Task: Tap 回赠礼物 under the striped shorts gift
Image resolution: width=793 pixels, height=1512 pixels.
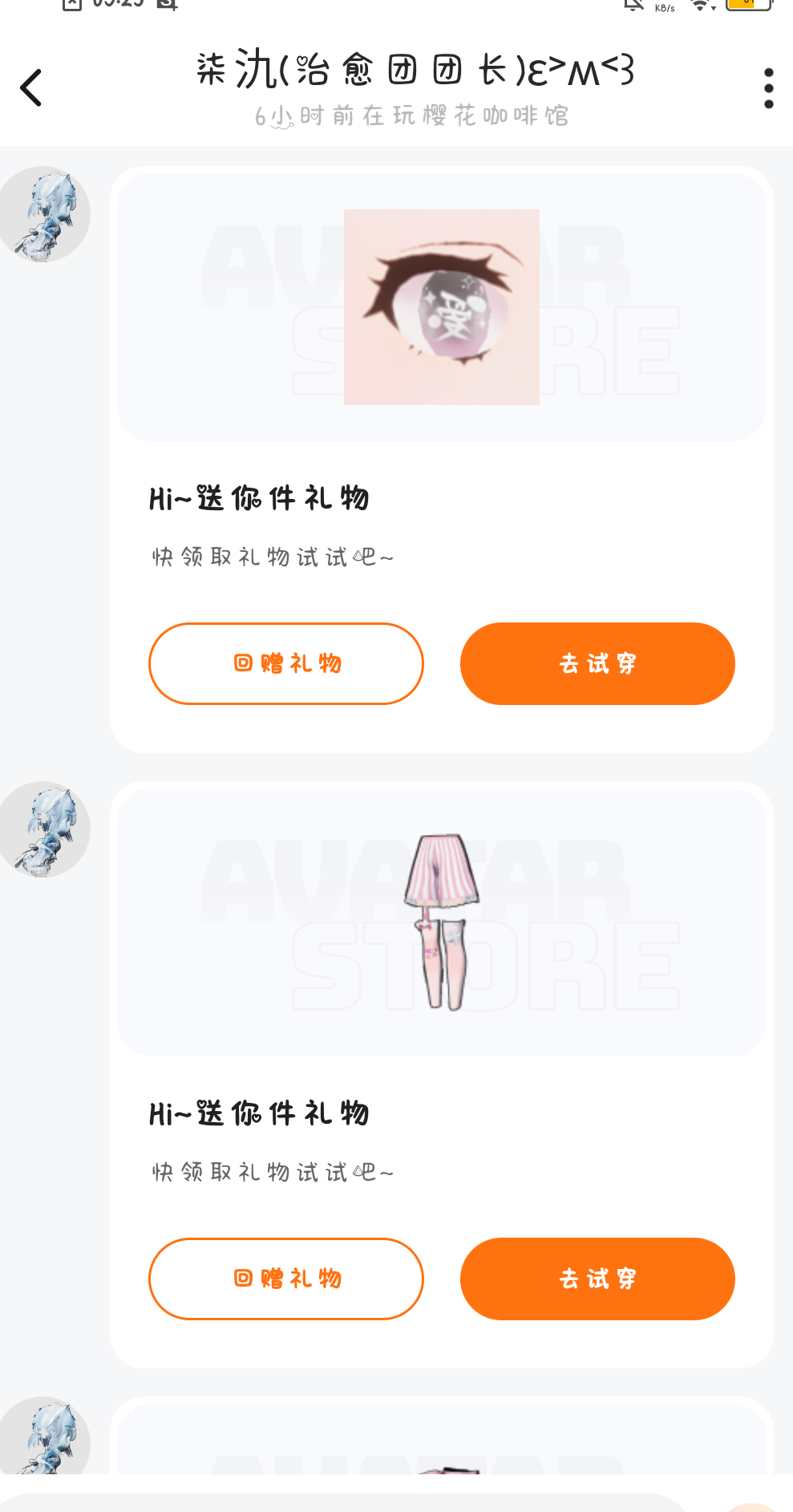Action: point(286,1279)
